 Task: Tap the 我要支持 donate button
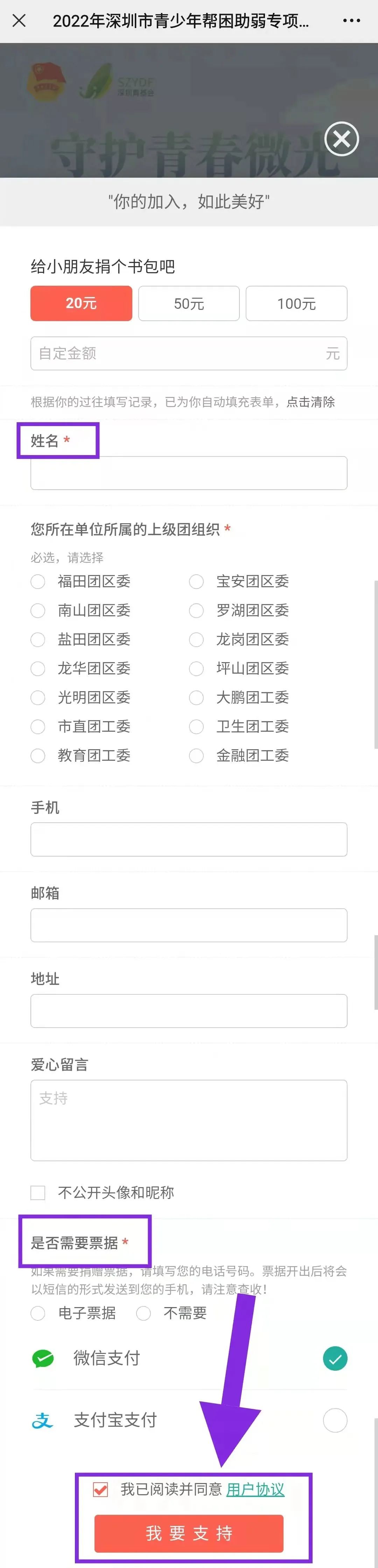point(189,1533)
